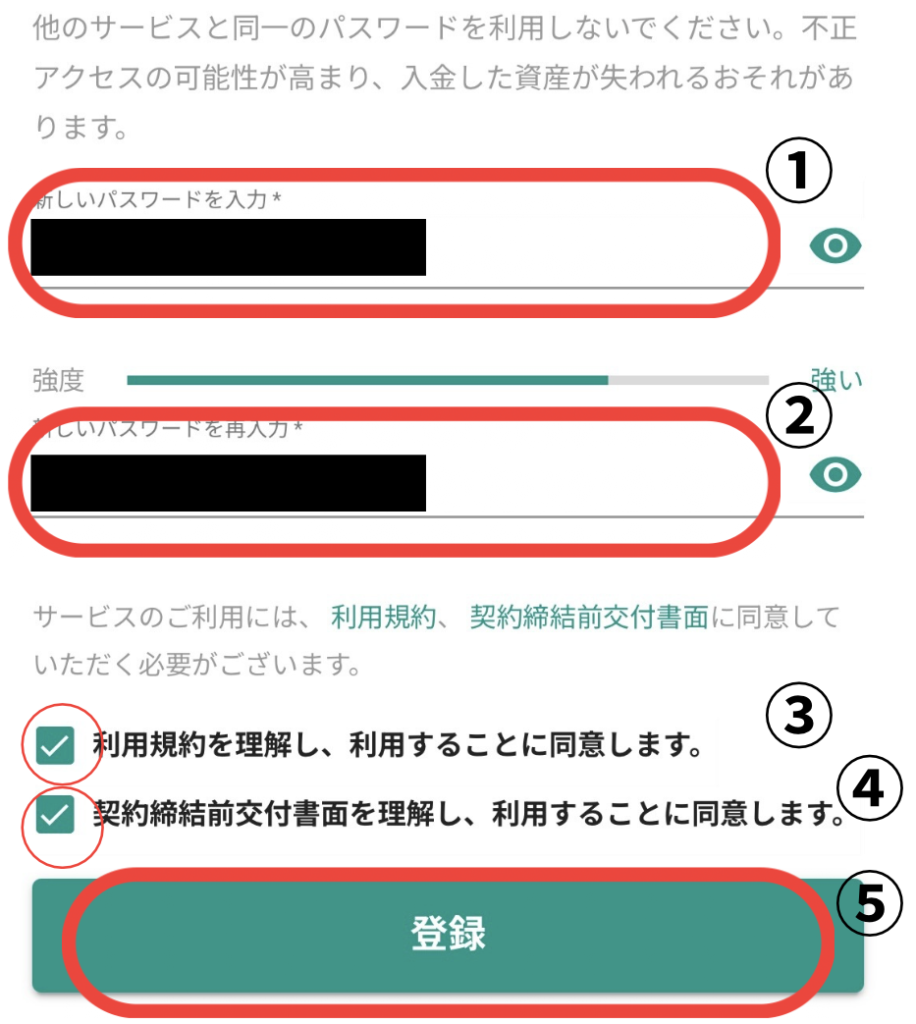
Task: Tap the new password input field
Action: 400,247
